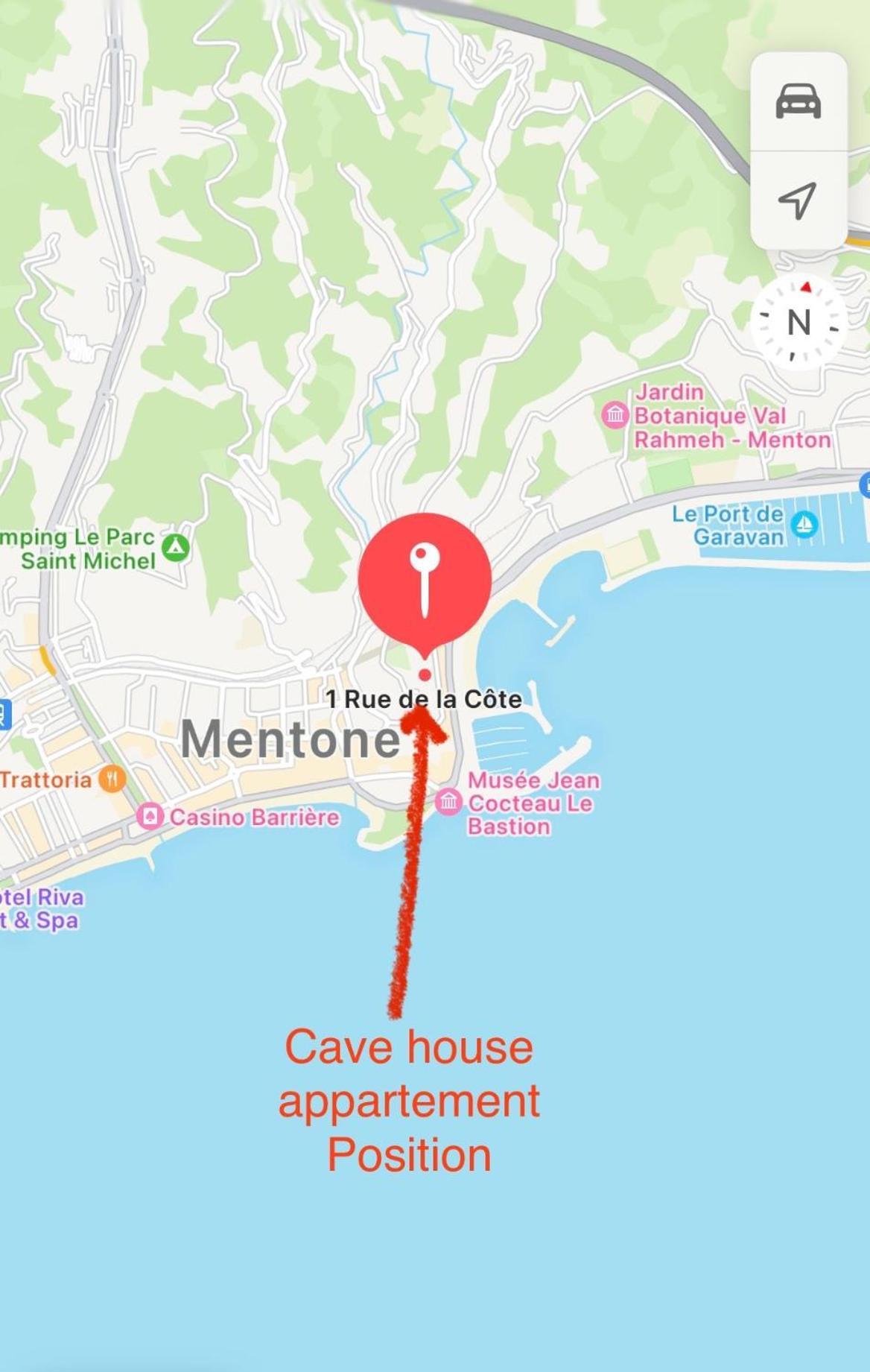Open the Trattoria restaurant marker
Screen dimensions: 870x1372
112,780
